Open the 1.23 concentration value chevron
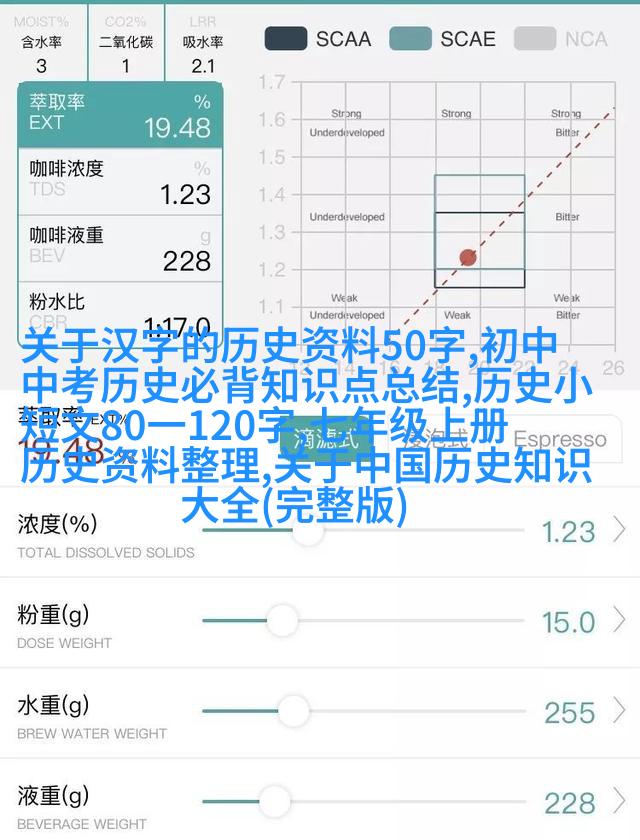 point(620,530)
